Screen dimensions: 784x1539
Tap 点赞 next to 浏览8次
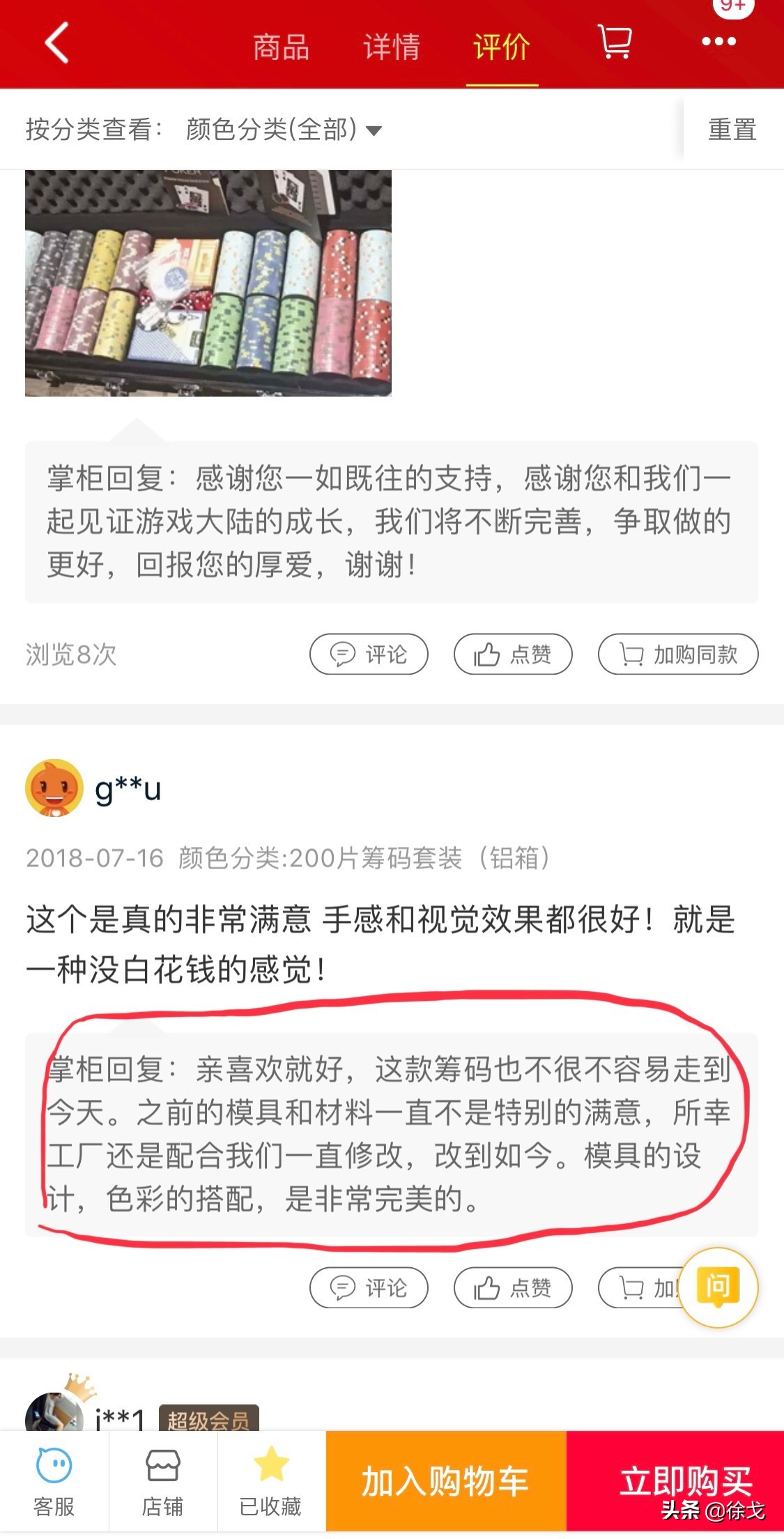point(513,654)
